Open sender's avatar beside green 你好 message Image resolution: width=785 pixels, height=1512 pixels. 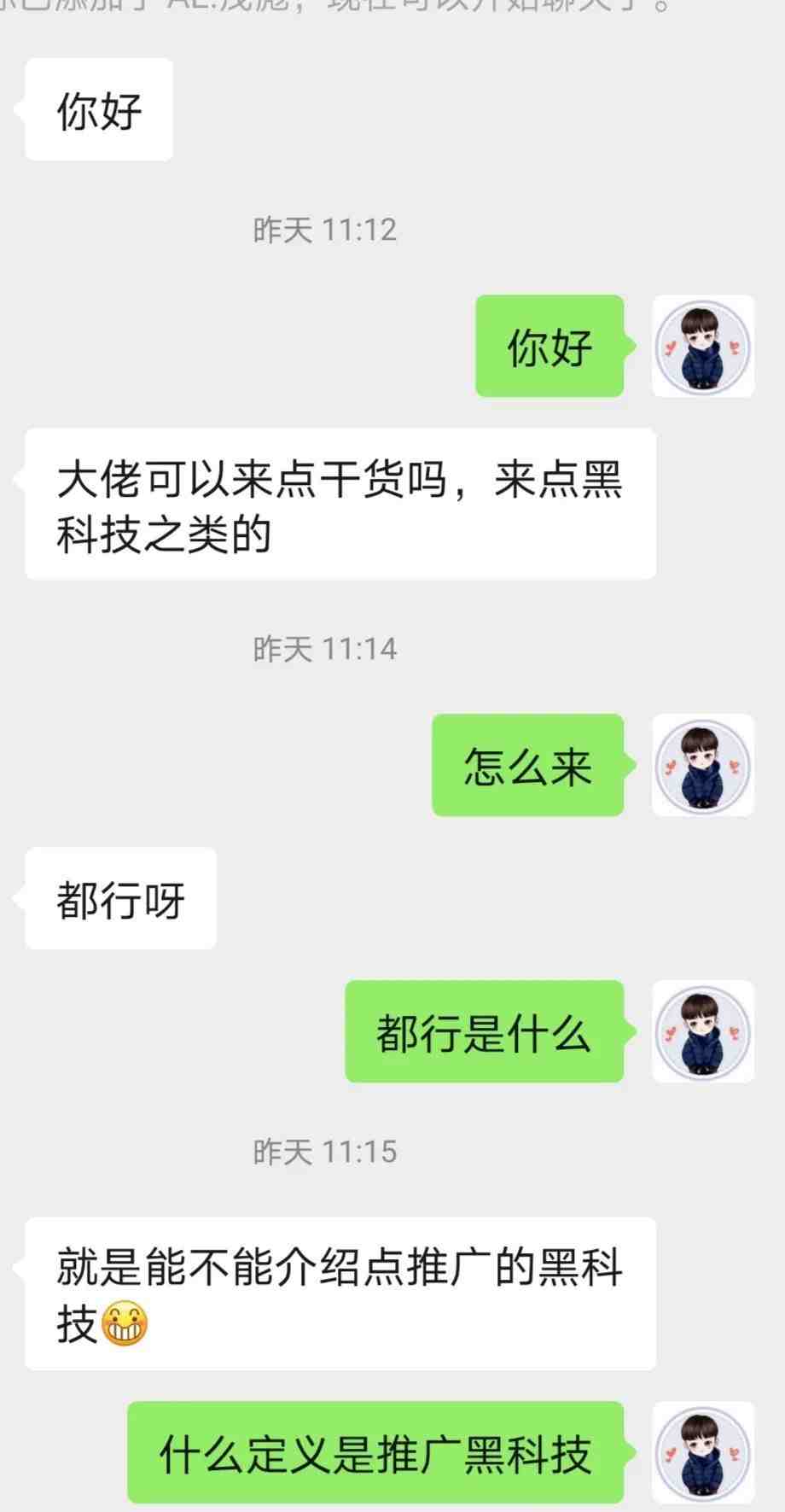(x=703, y=346)
